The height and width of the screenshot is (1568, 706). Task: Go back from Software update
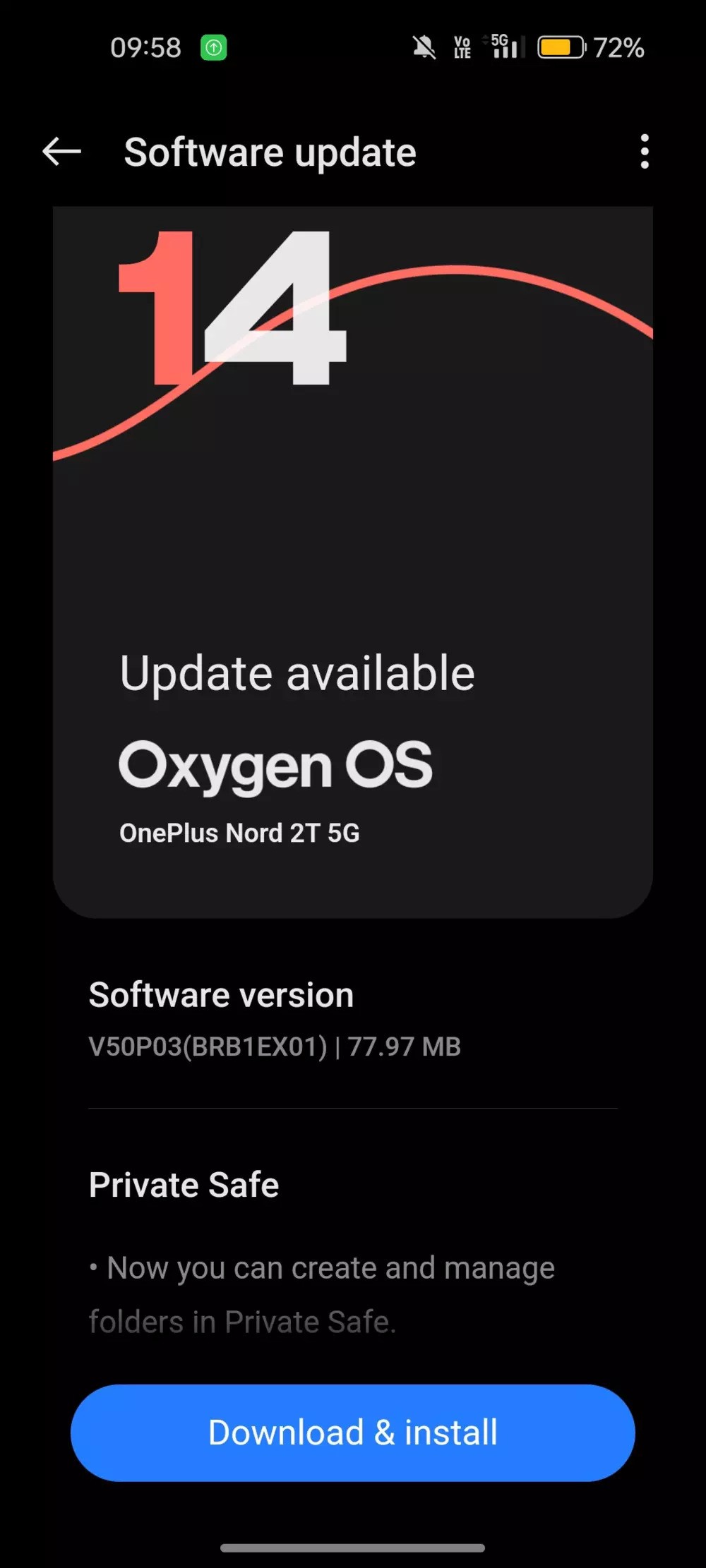62,152
